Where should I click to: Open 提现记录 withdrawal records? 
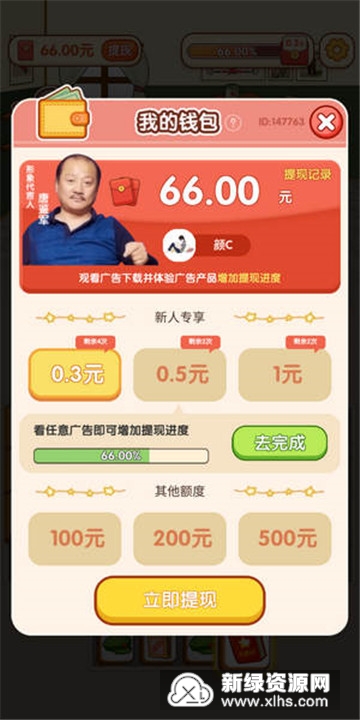tap(307, 174)
